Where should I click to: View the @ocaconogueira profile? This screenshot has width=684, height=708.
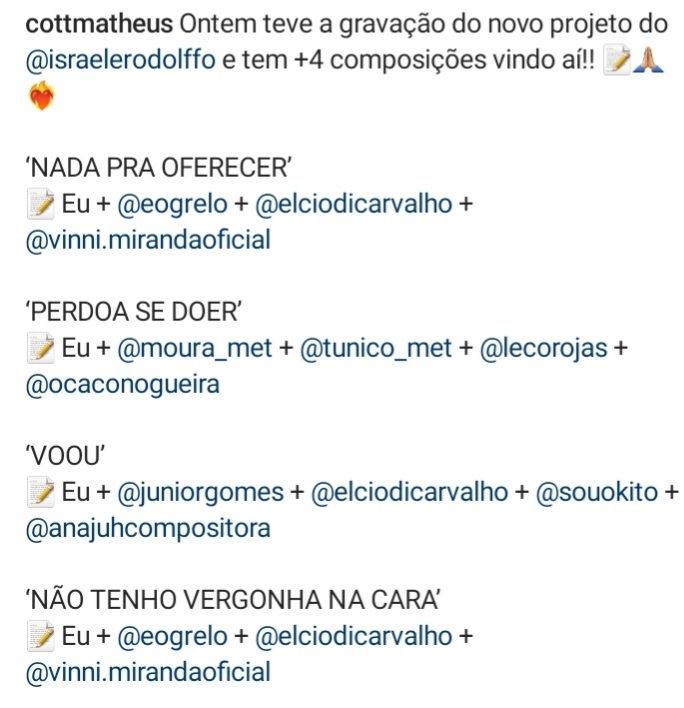tap(123, 385)
